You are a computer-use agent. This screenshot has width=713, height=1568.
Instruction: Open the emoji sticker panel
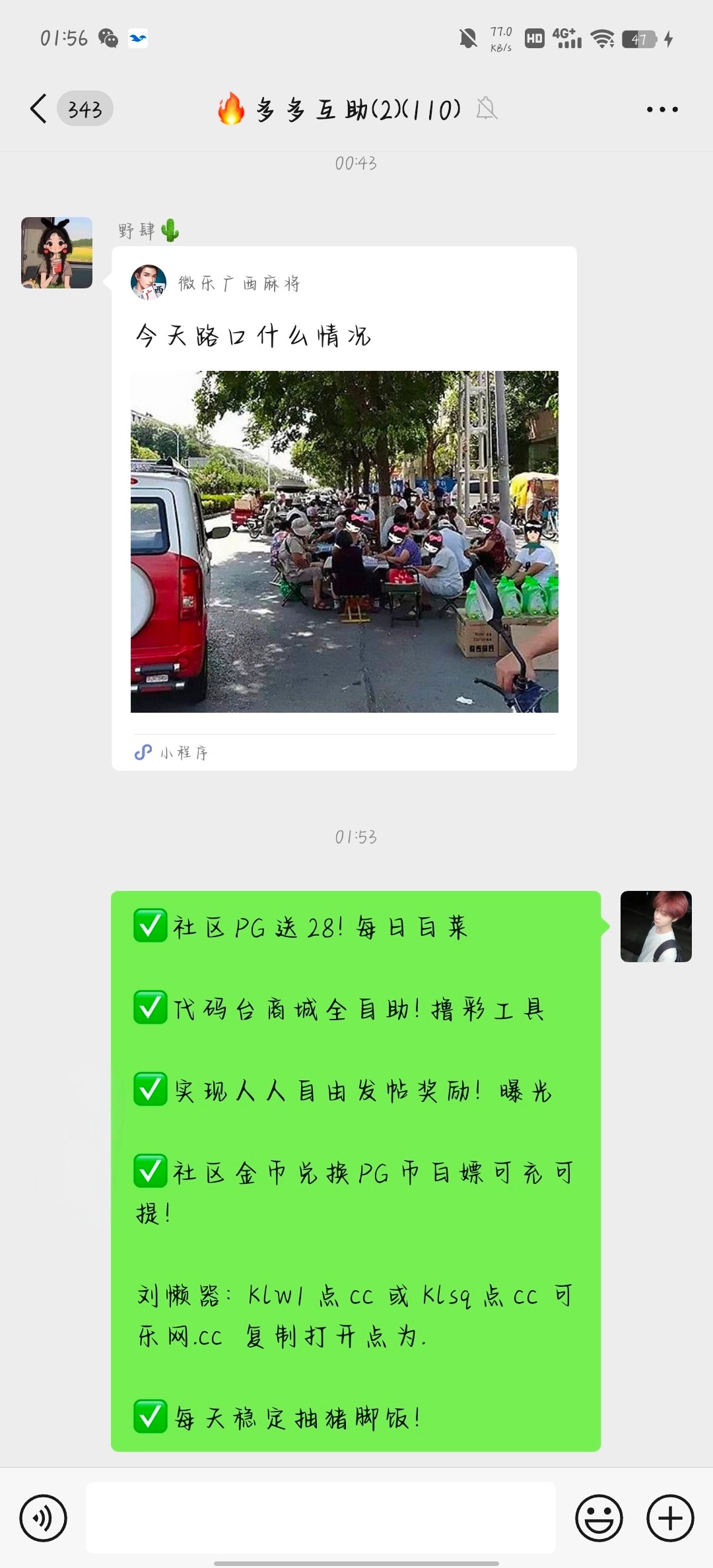pyautogui.click(x=599, y=1518)
